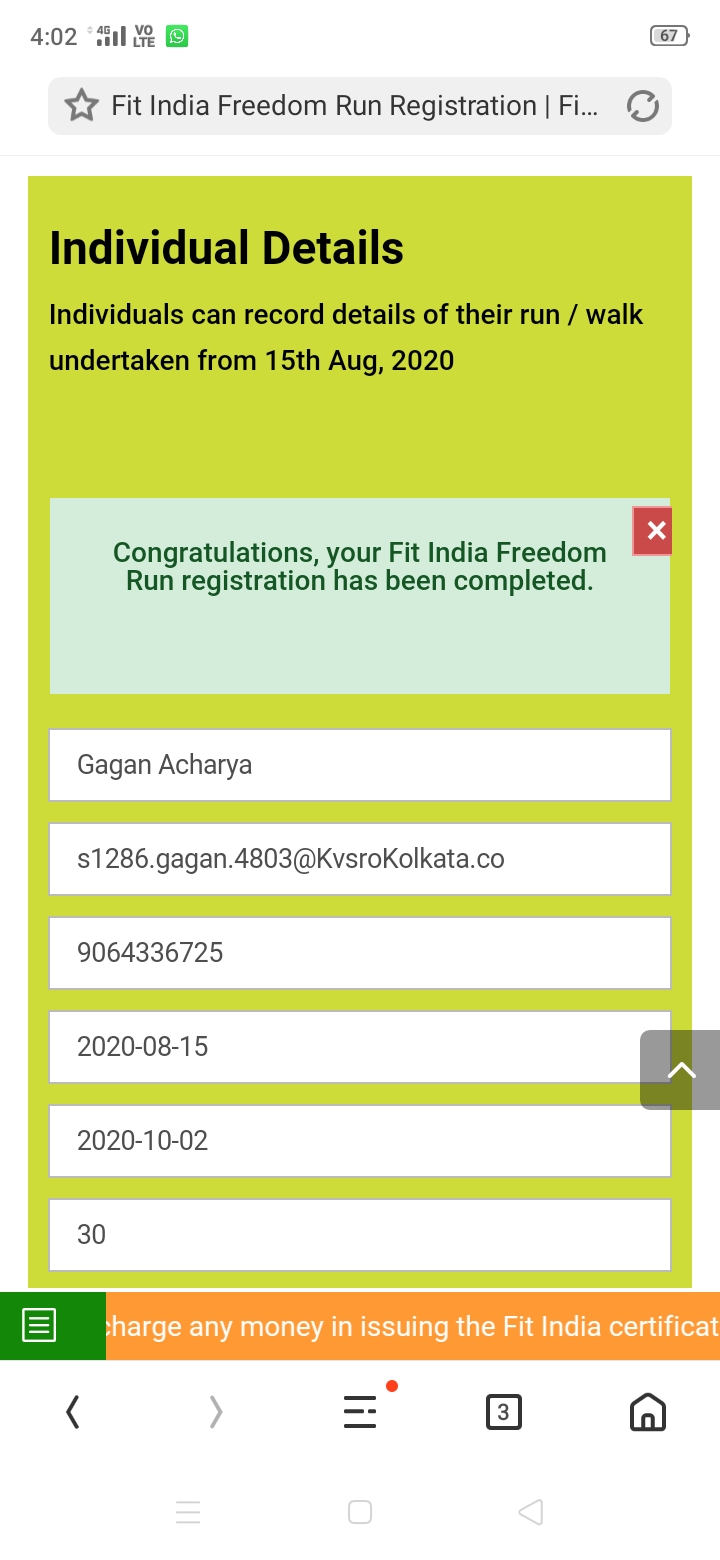Change the start date 2020-08-15

click(x=340, y=1047)
